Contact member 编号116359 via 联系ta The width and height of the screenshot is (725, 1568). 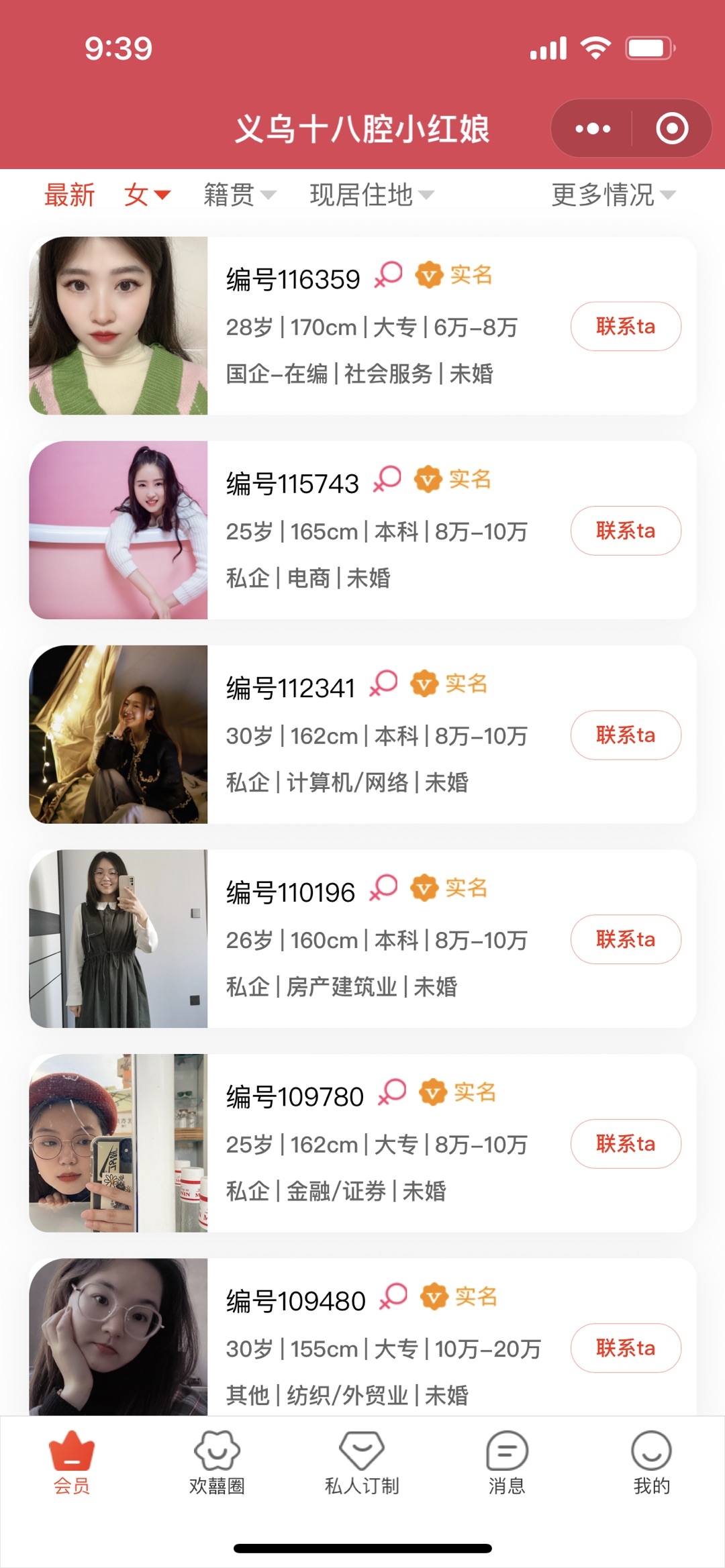click(x=626, y=327)
